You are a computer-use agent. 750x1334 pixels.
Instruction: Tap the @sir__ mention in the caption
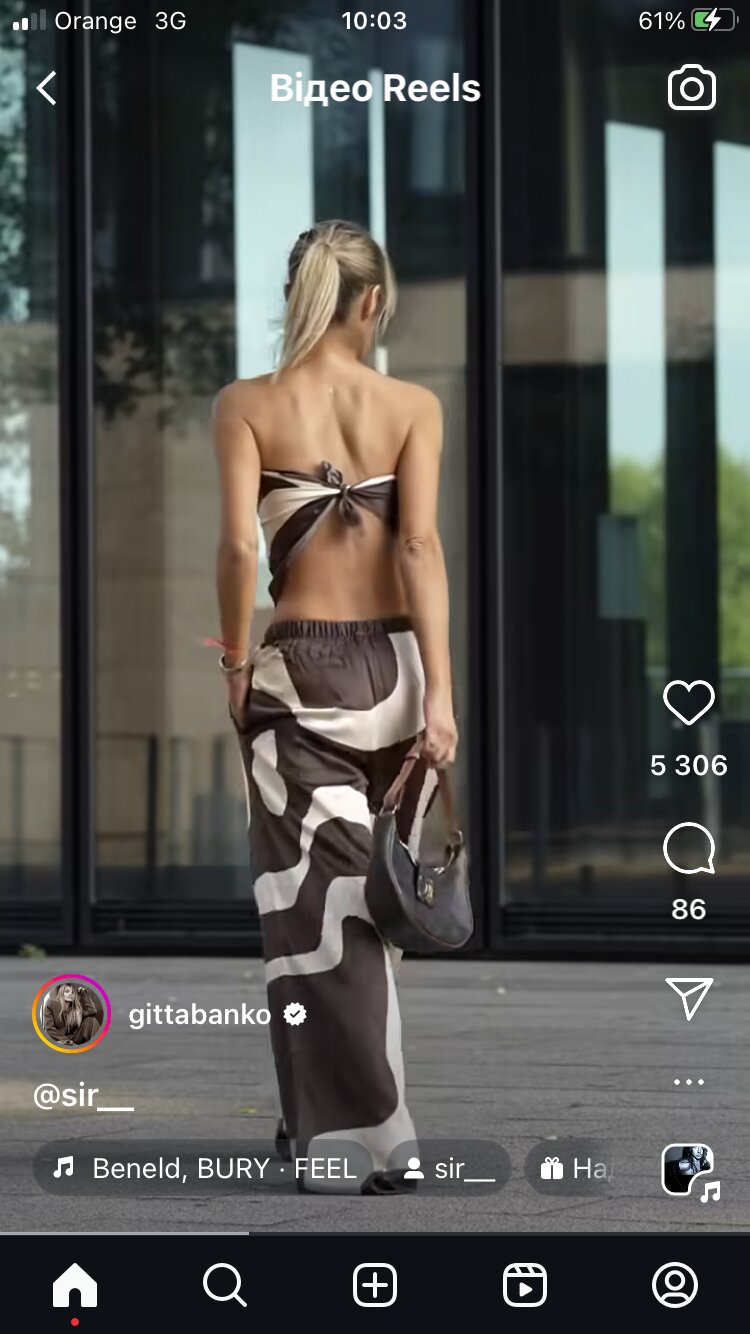[x=83, y=1096]
